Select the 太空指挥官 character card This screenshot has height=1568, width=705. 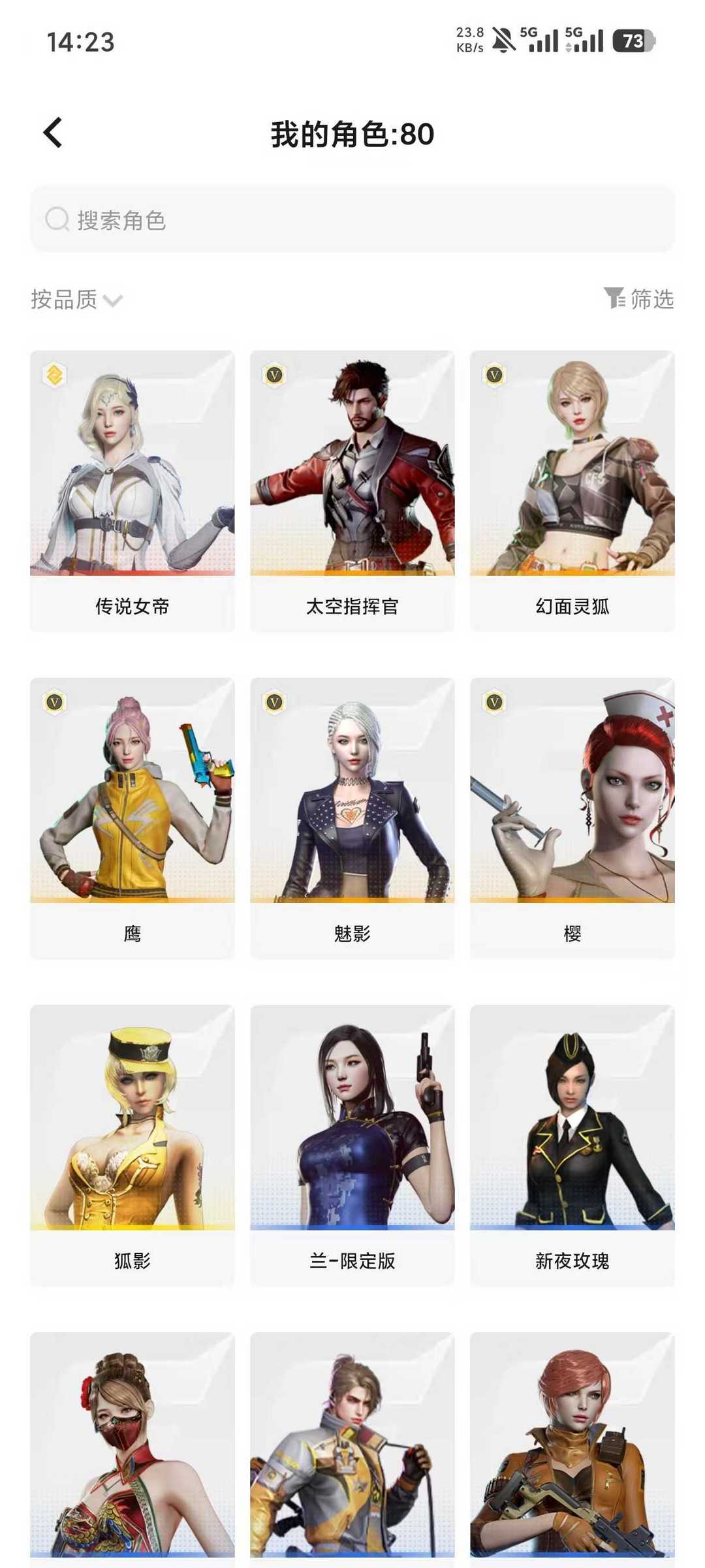(352, 490)
